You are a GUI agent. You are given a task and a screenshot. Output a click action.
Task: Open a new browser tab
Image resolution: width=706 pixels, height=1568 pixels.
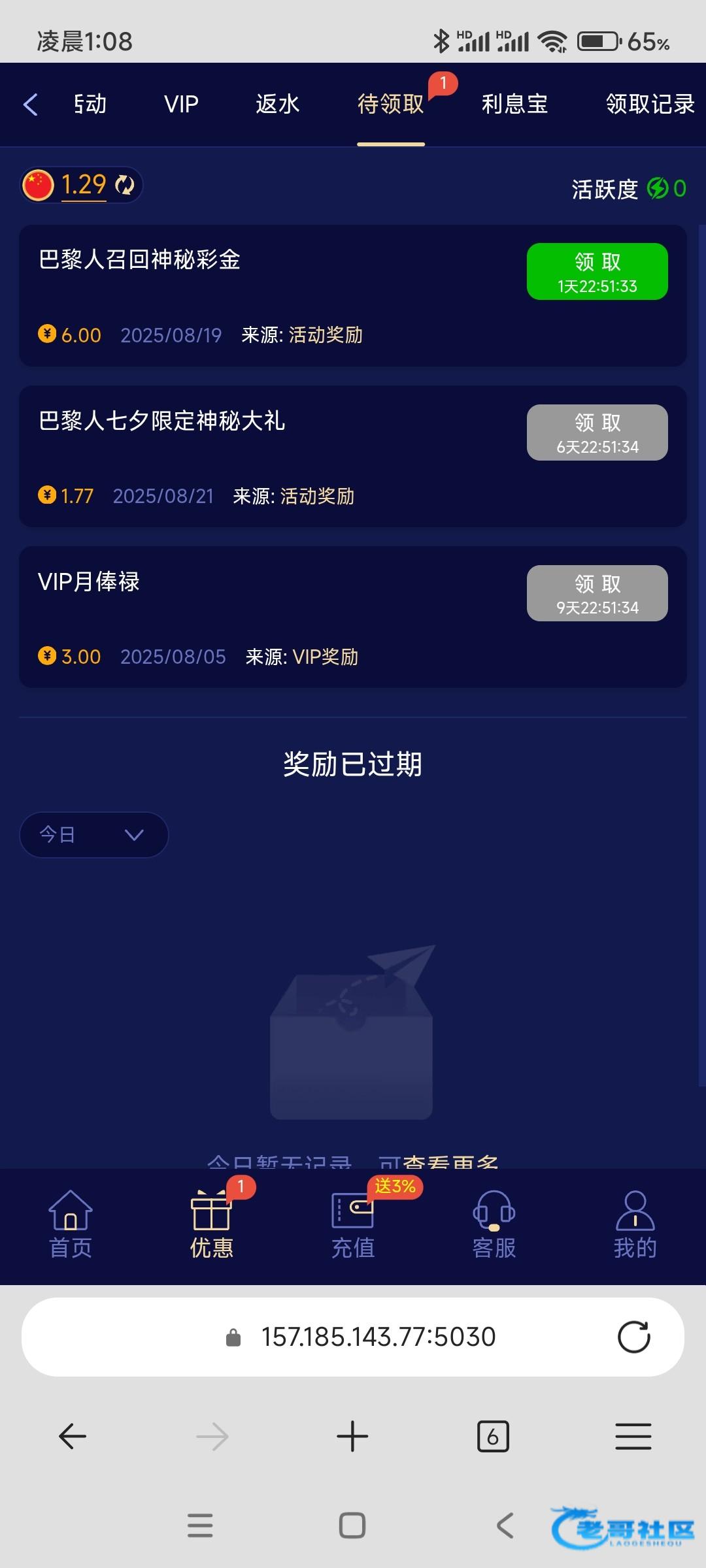coord(352,1437)
